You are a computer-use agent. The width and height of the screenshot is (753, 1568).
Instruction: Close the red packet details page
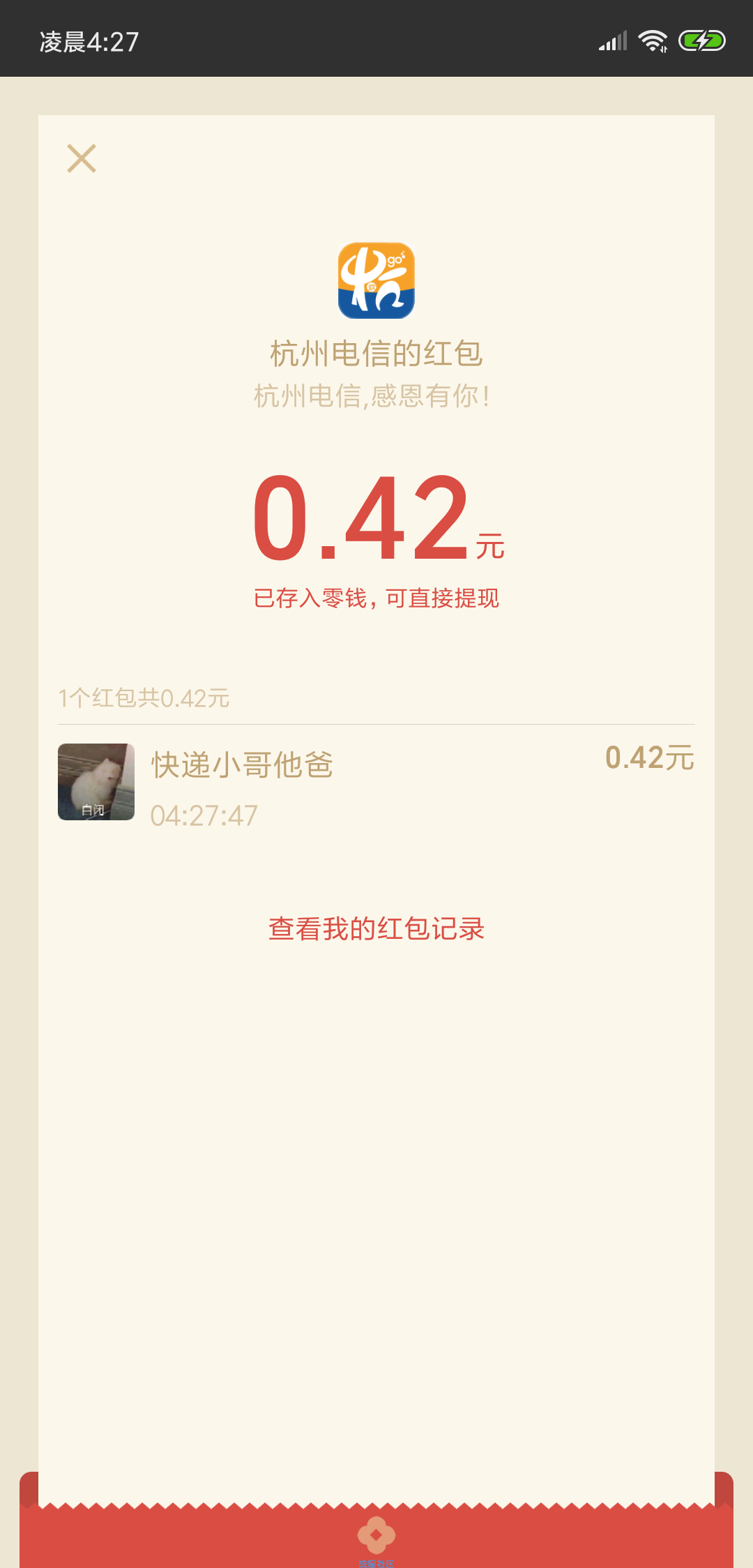82,158
